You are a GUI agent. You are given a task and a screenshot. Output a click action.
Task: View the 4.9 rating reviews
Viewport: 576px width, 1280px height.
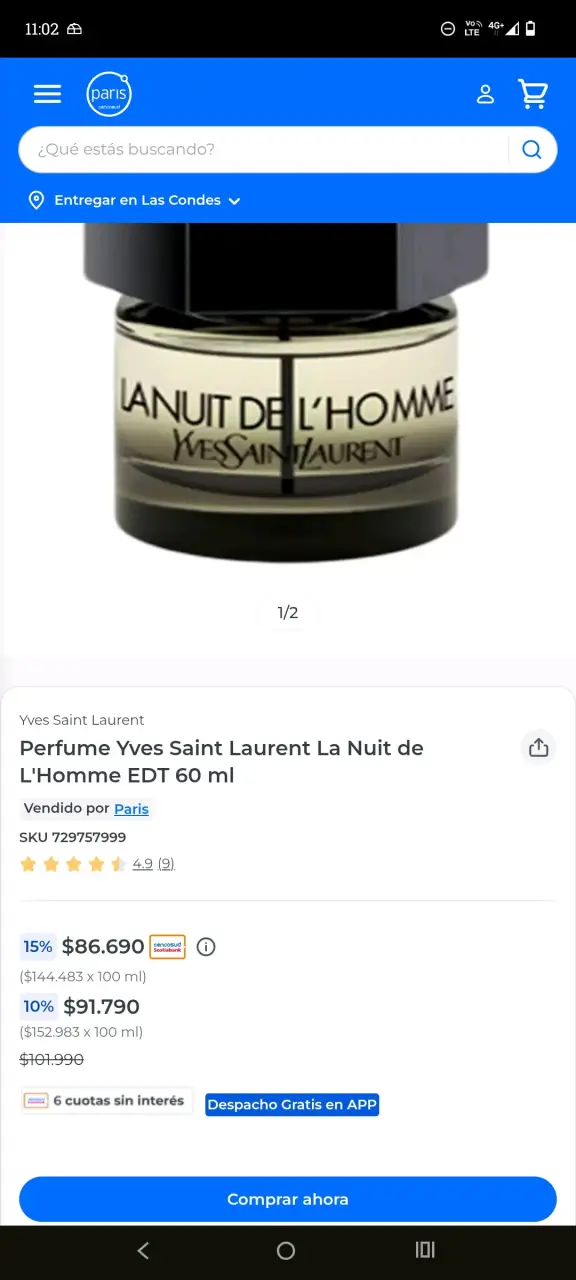coord(153,864)
